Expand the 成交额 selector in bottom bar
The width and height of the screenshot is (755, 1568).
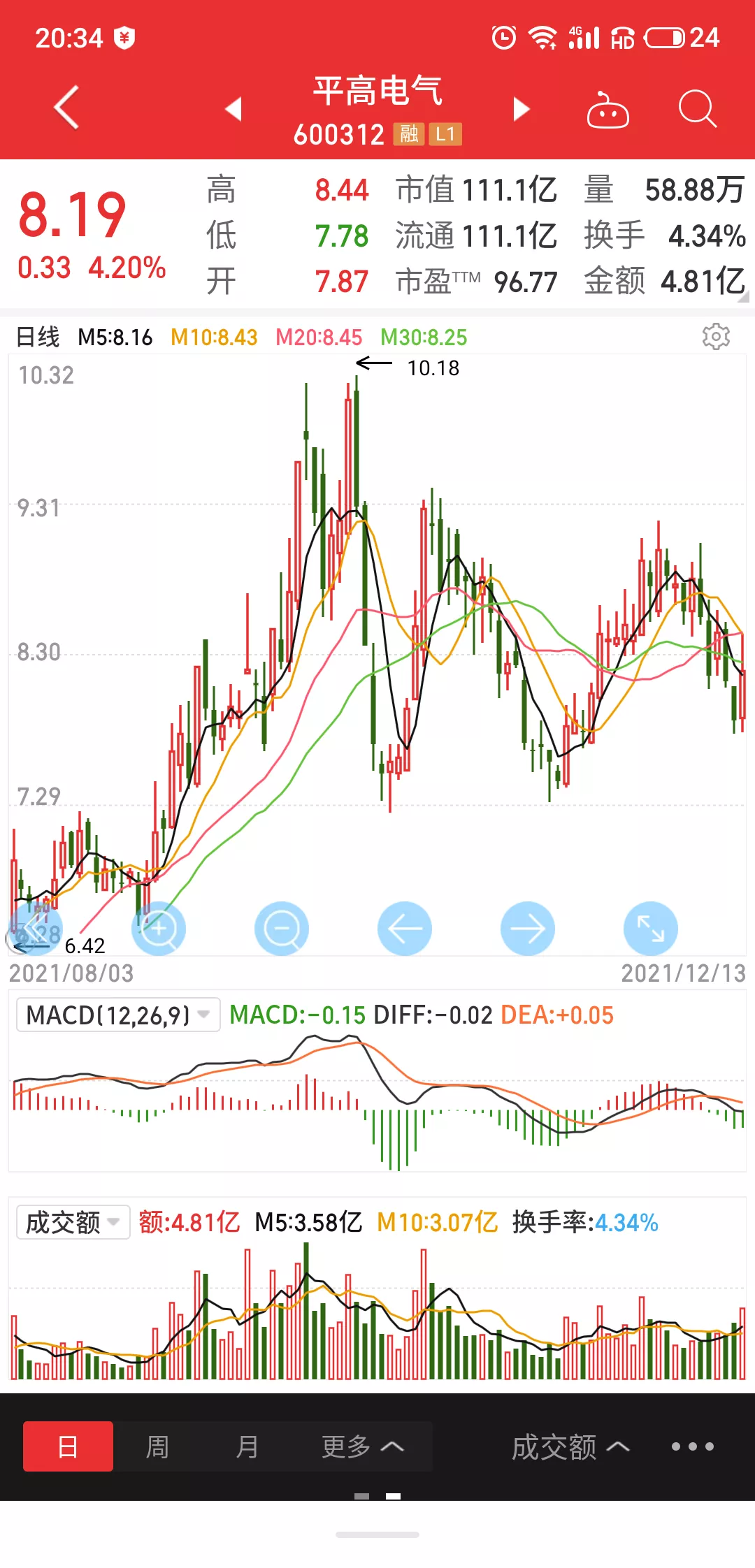(570, 1446)
